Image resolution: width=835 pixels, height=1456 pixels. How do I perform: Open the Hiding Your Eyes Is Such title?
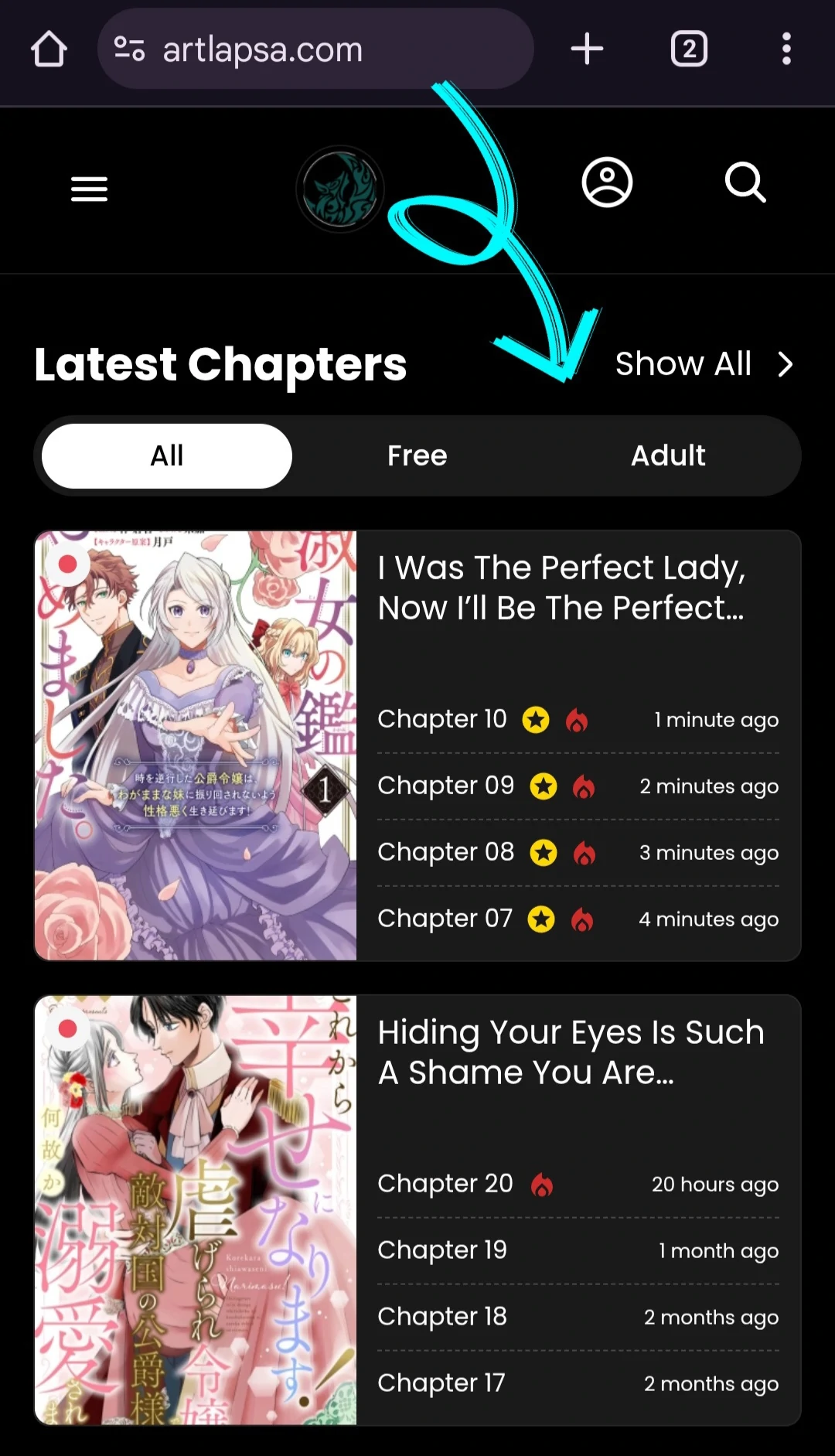(x=571, y=1052)
